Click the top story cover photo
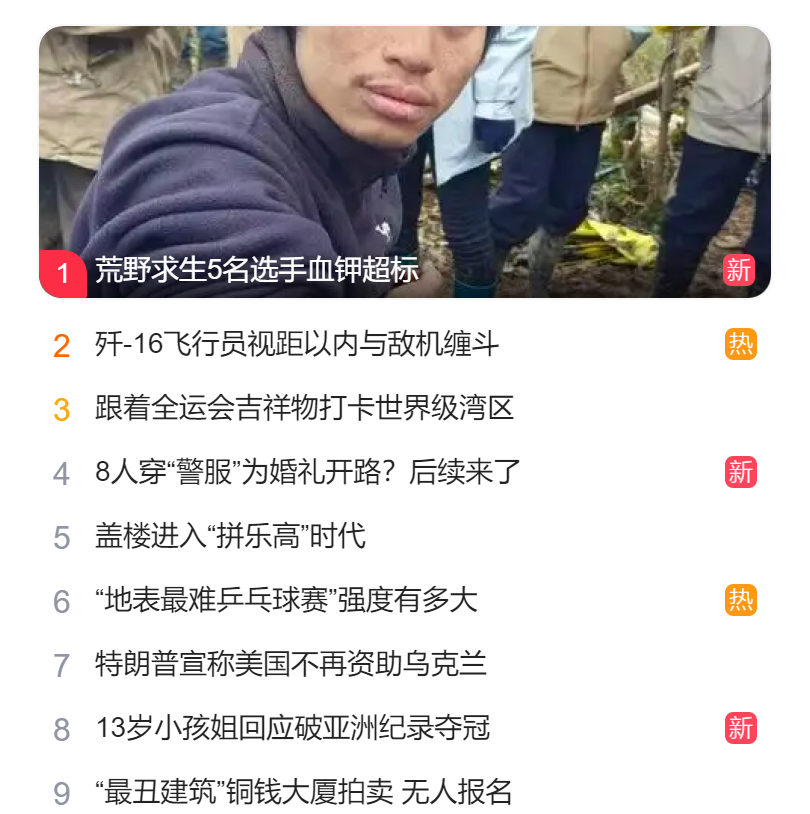Image resolution: width=810 pixels, height=814 pixels. point(405,140)
